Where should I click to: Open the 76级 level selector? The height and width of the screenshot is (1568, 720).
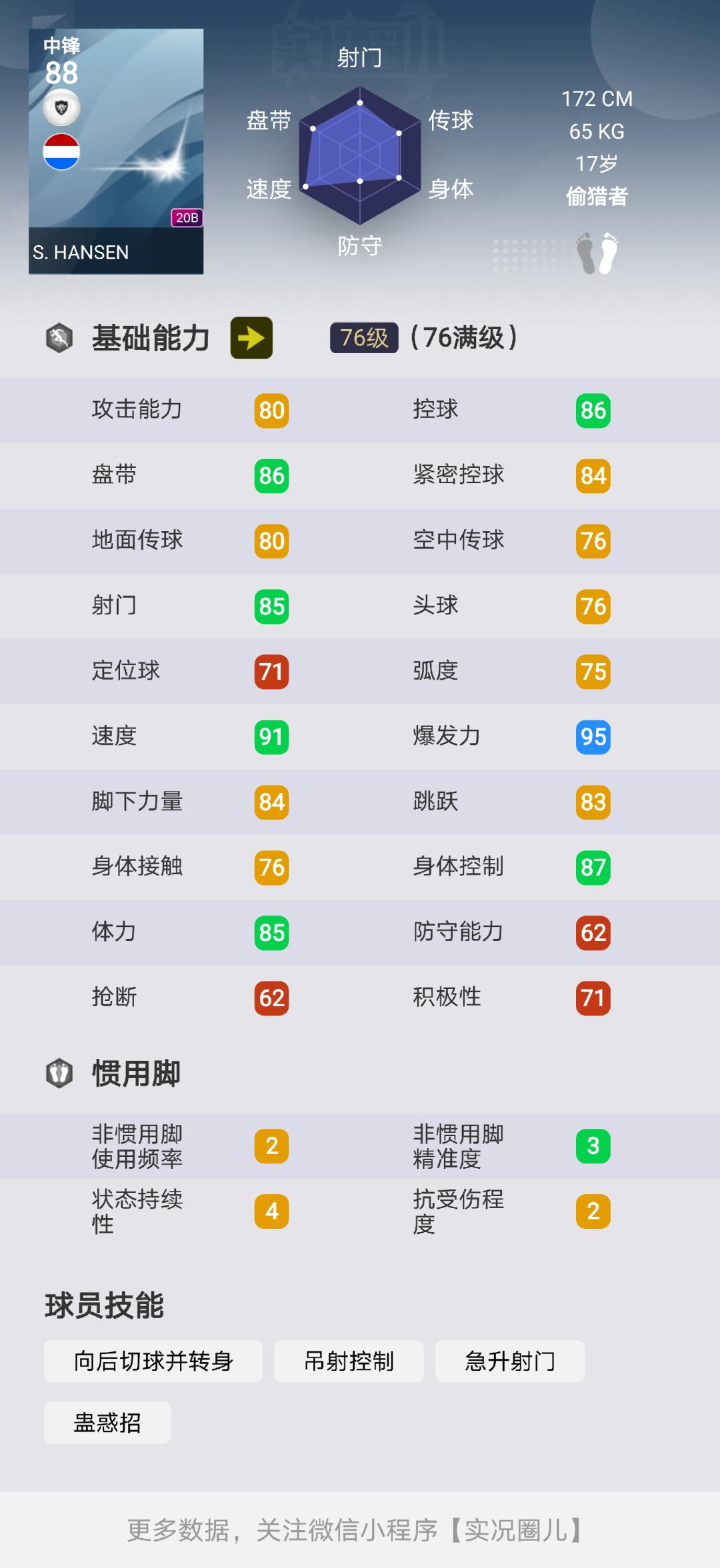(x=362, y=337)
